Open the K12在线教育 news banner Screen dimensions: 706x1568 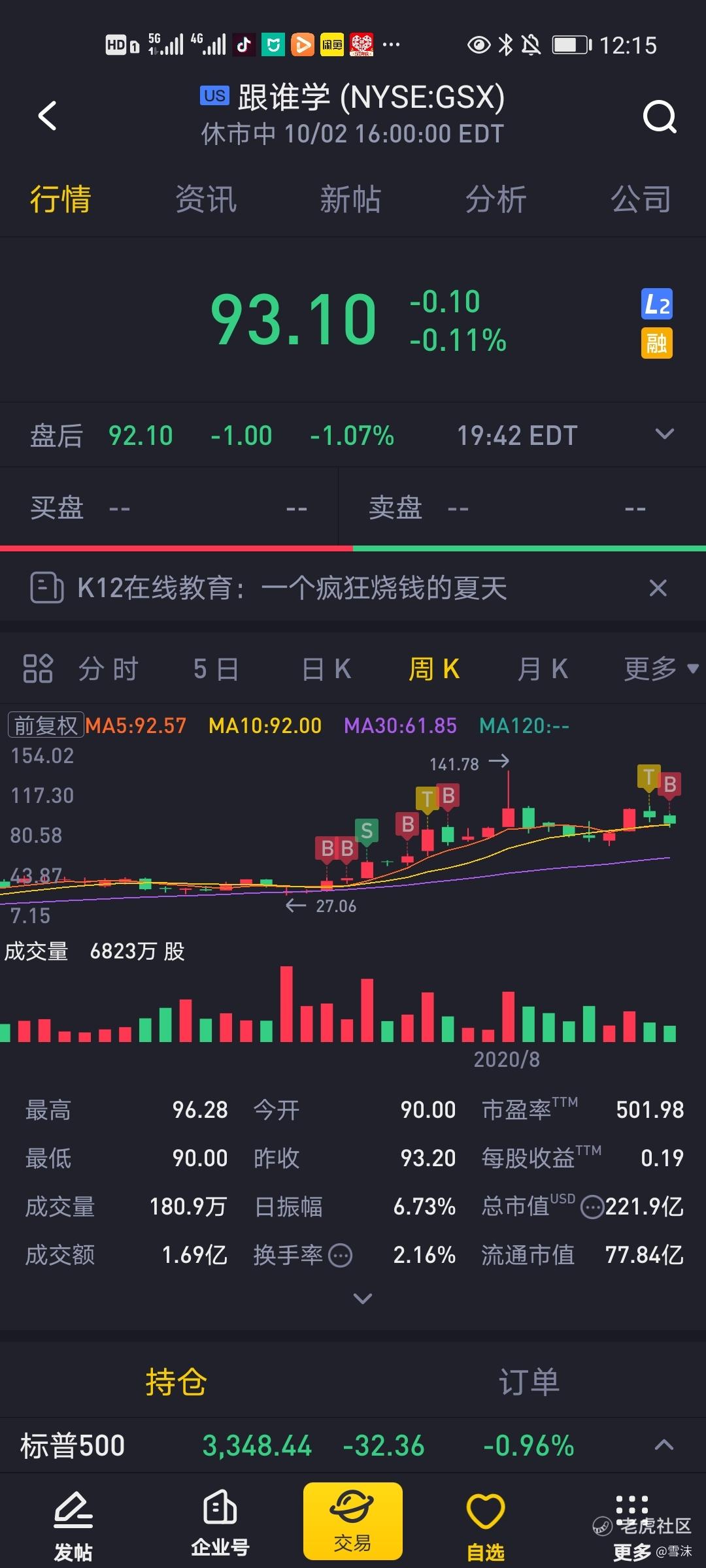click(292, 588)
